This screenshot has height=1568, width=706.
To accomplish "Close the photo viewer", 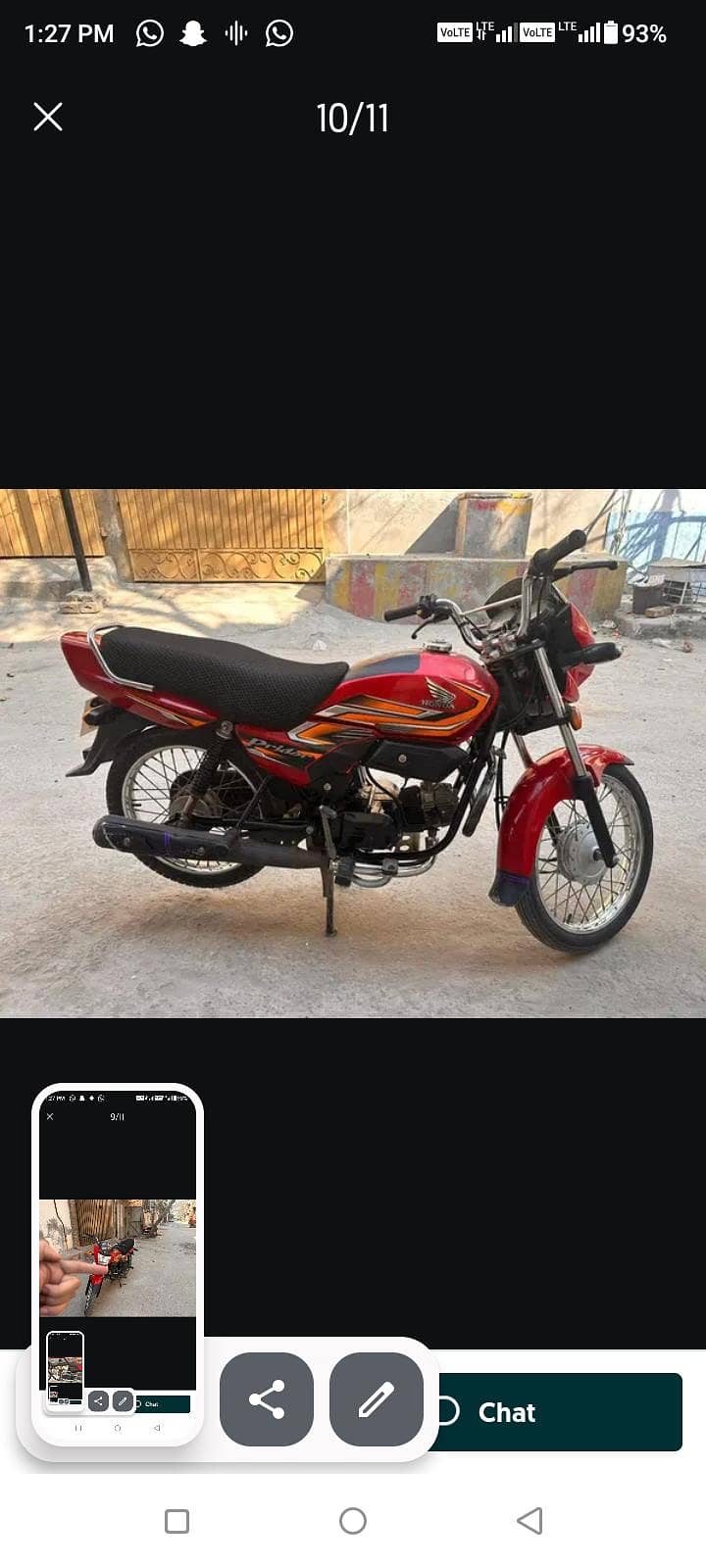I will [48, 117].
